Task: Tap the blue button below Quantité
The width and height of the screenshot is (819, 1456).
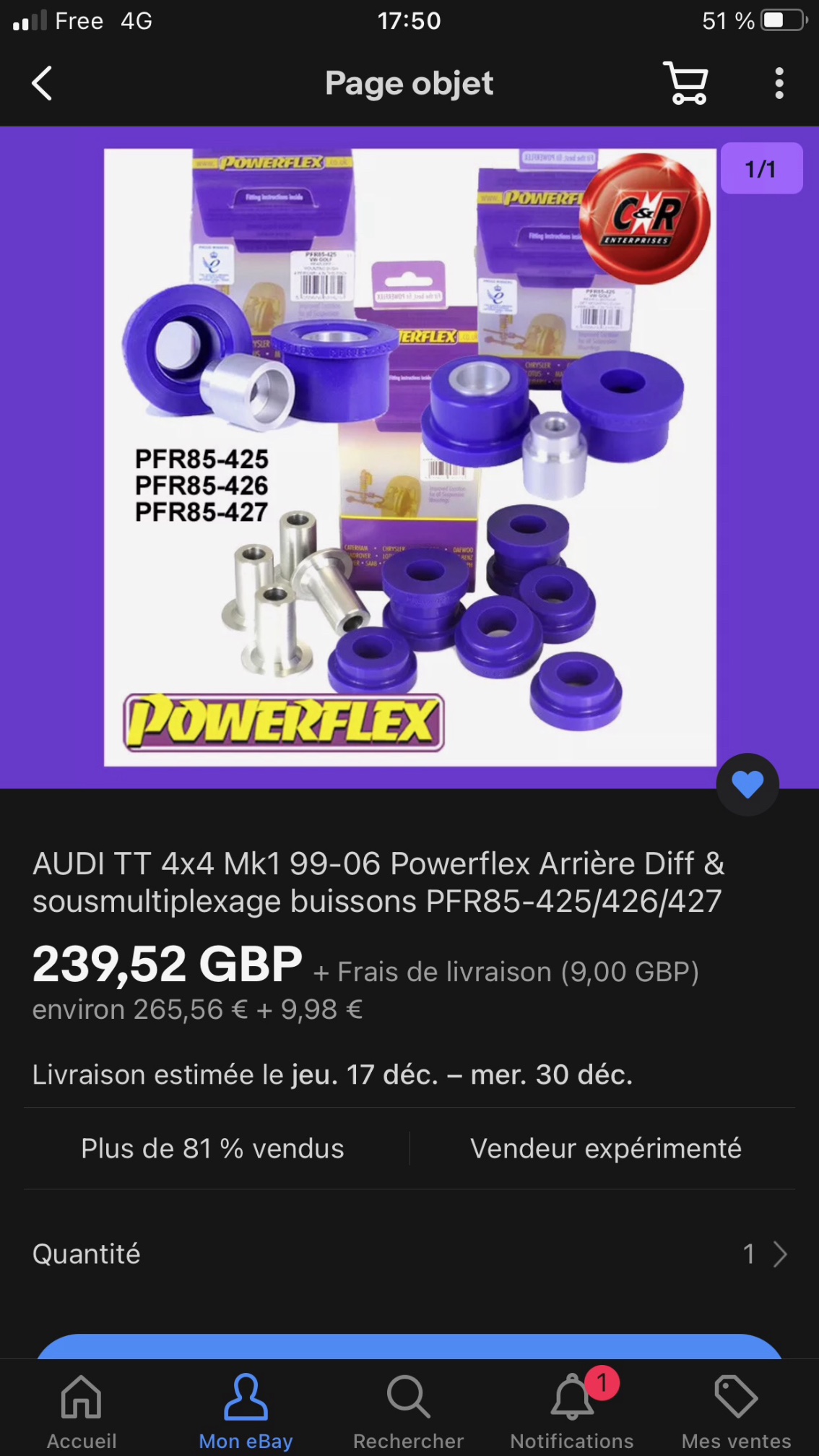Action: tap(409, 1346)
